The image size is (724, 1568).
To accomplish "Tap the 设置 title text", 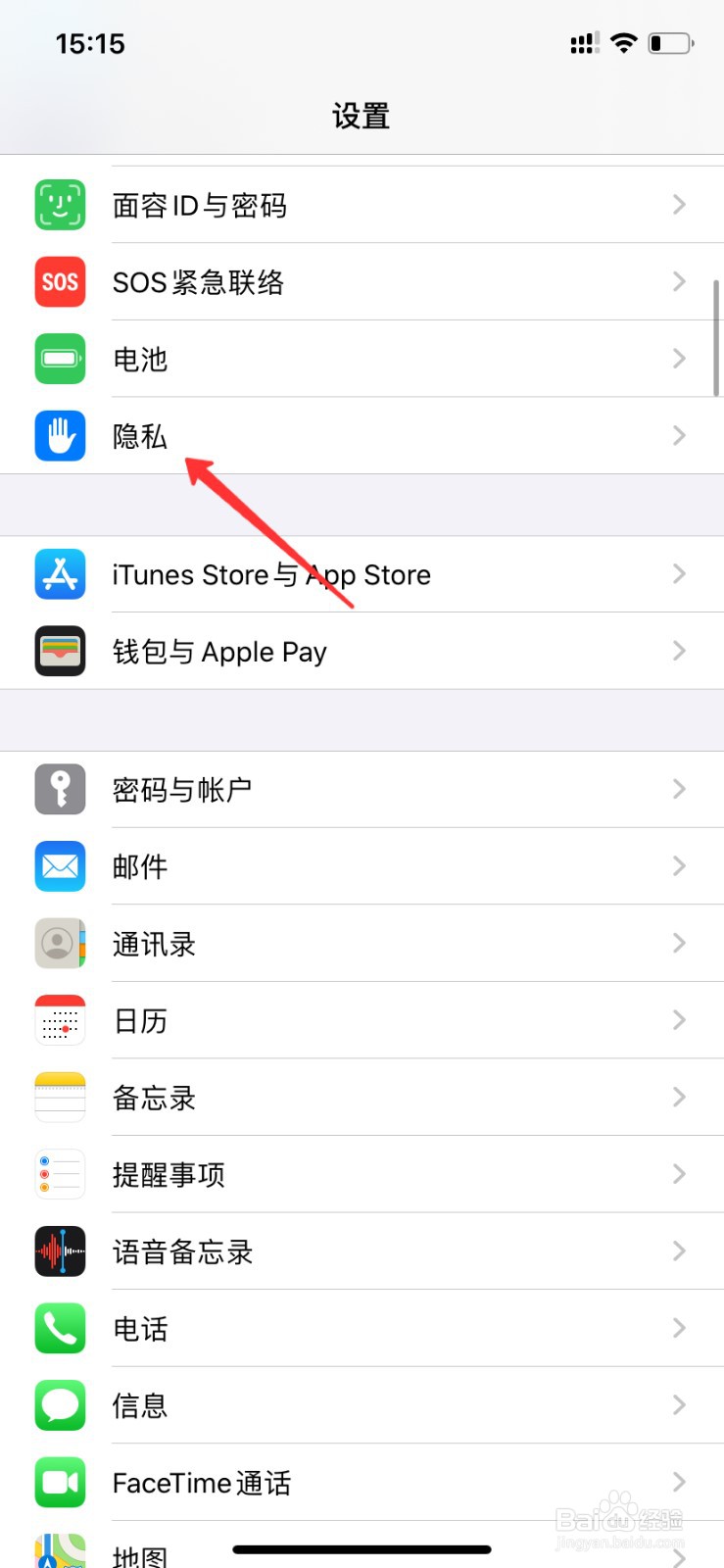I will (x=362, y=116).
